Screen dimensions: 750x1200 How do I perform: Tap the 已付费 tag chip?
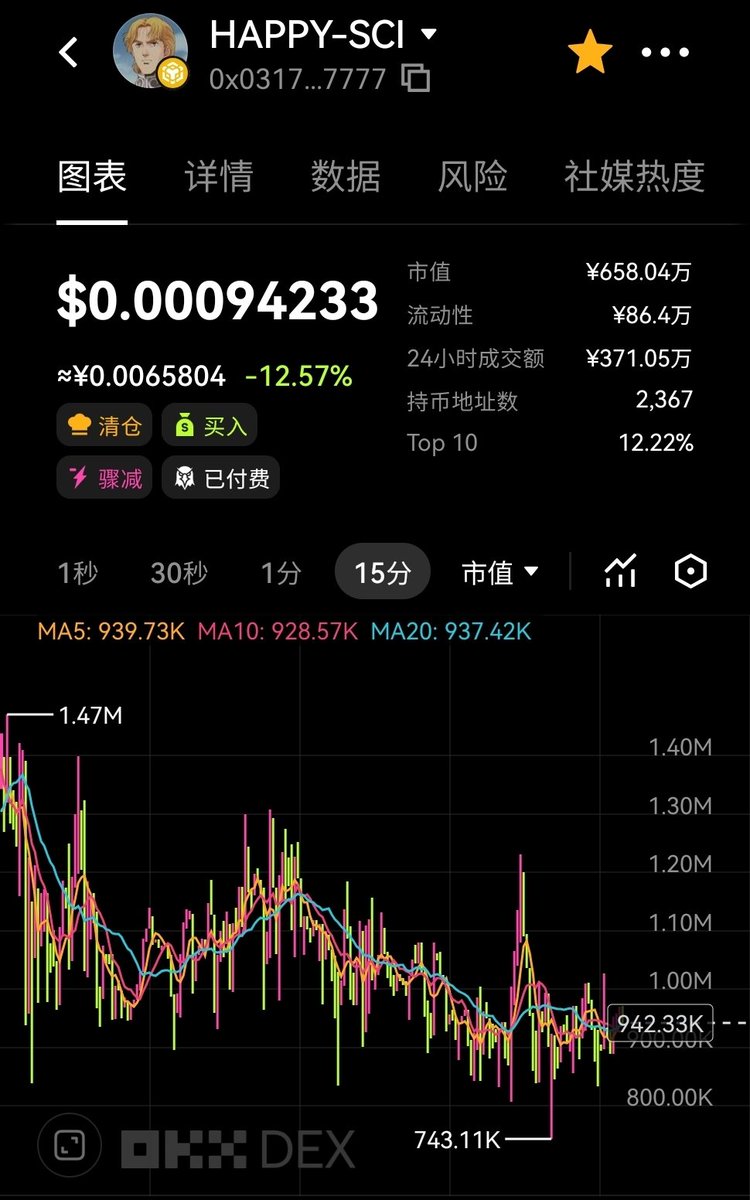point(222,479)
